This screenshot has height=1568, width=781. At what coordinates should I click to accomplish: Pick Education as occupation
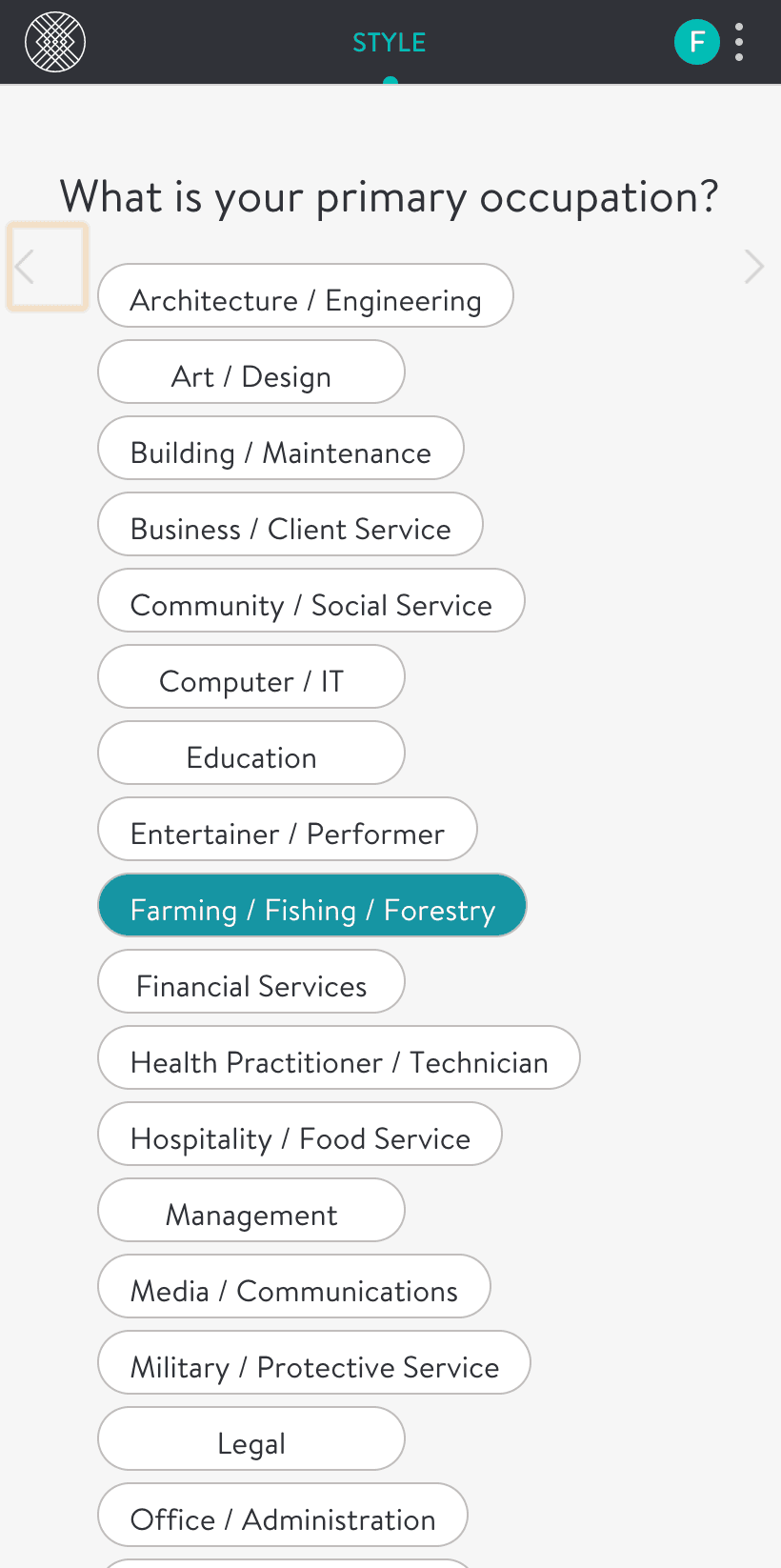(251, 753)
